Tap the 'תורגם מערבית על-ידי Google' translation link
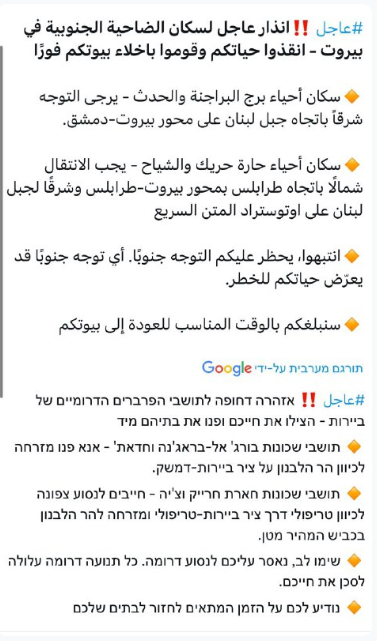This screenshot has width=377, height=641. (283, 368)
